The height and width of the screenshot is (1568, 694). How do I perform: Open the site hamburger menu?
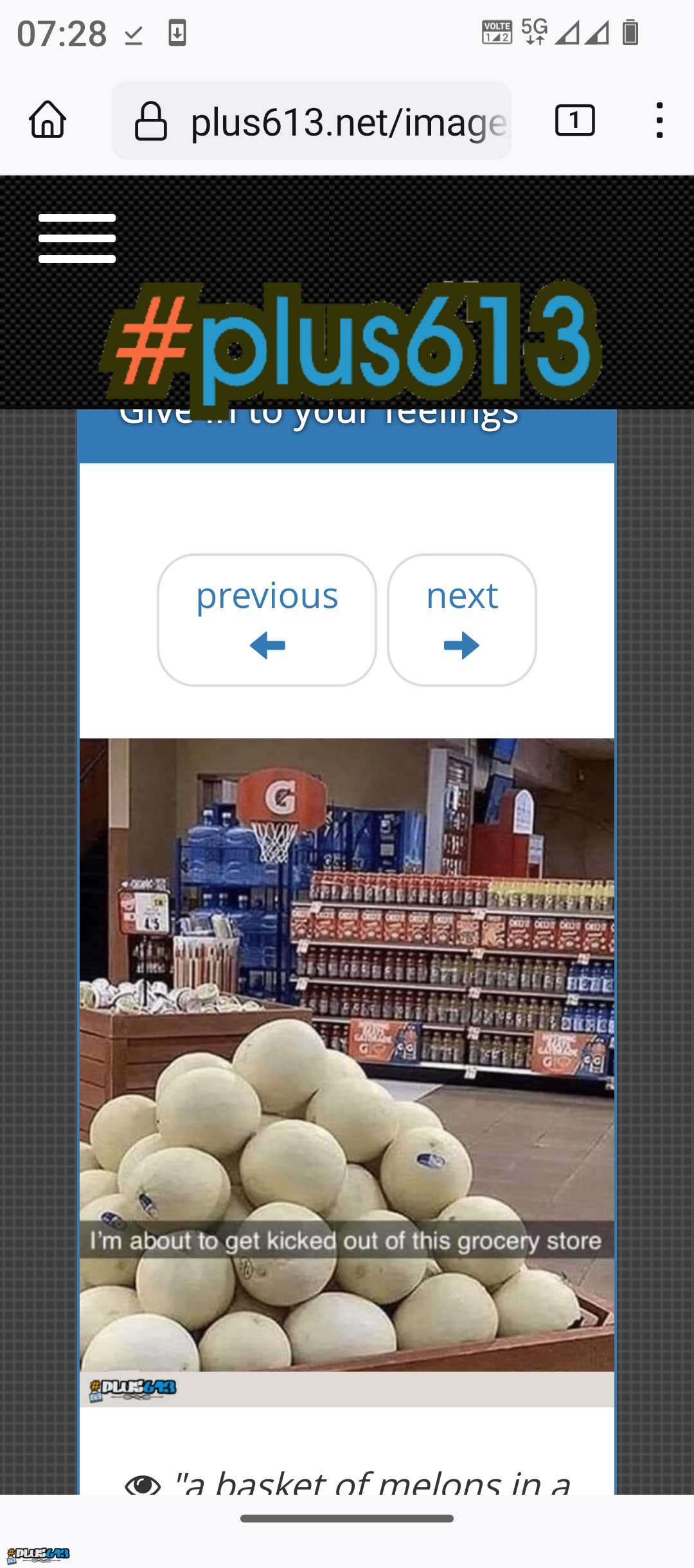click(x=77, y=238)
